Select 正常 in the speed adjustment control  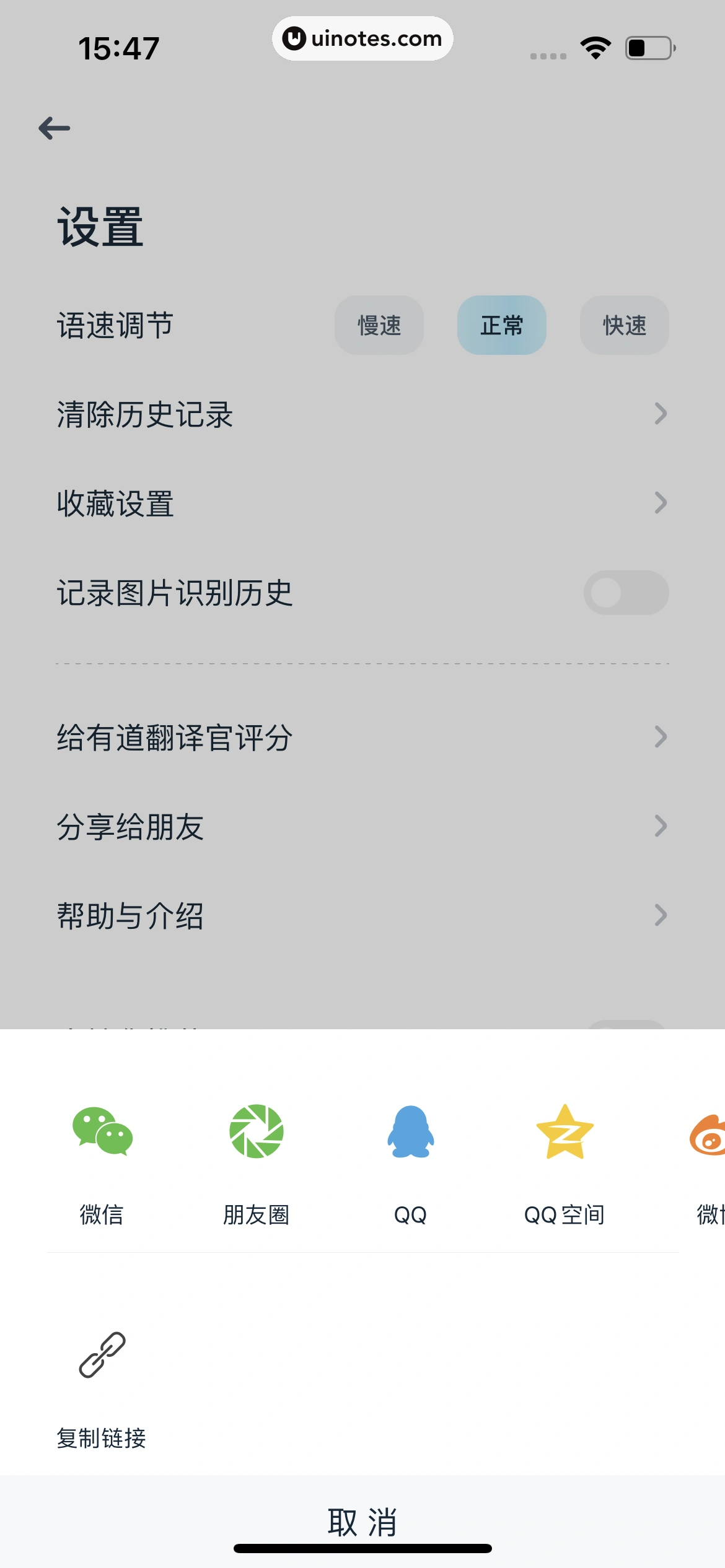click(502, 325)
